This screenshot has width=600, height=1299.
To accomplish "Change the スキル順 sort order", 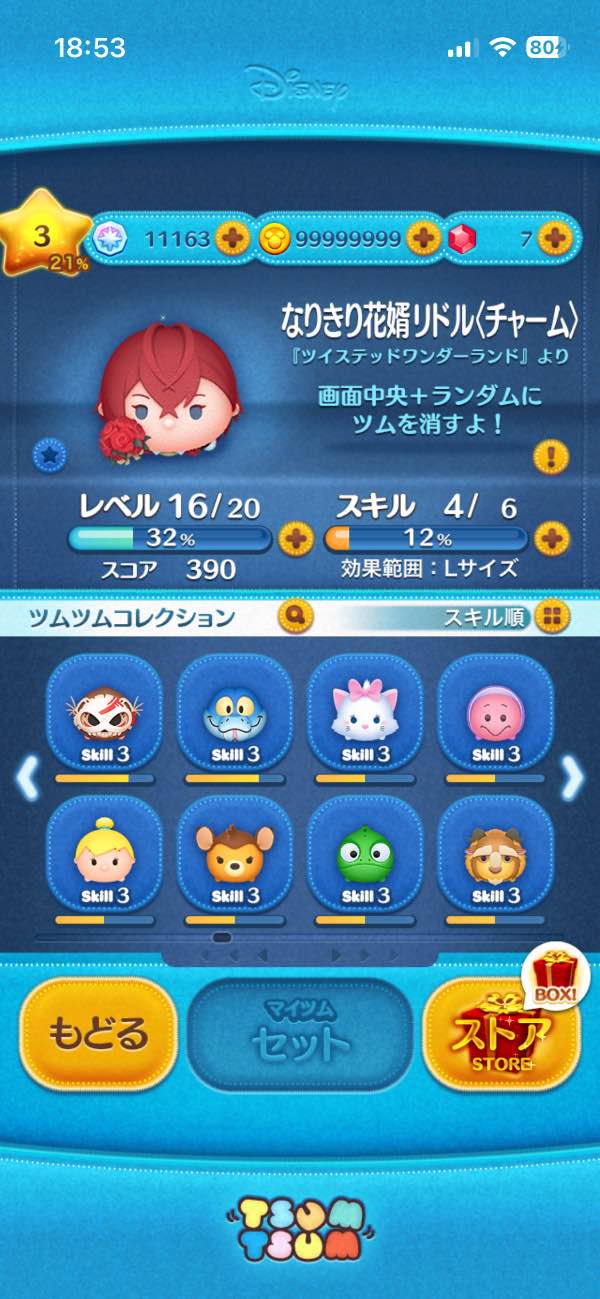I will click(549, 617).
